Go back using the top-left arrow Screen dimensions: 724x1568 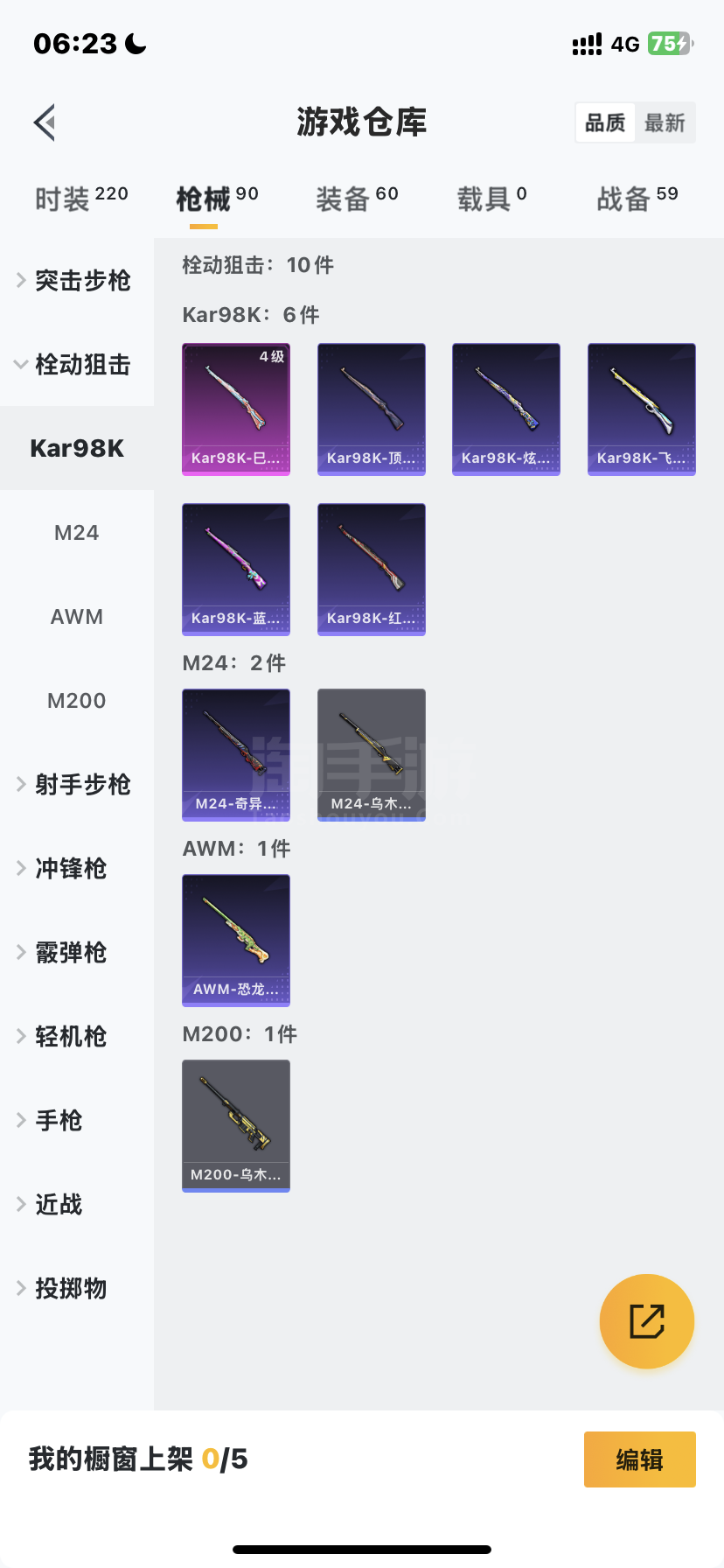coord(45,122)
